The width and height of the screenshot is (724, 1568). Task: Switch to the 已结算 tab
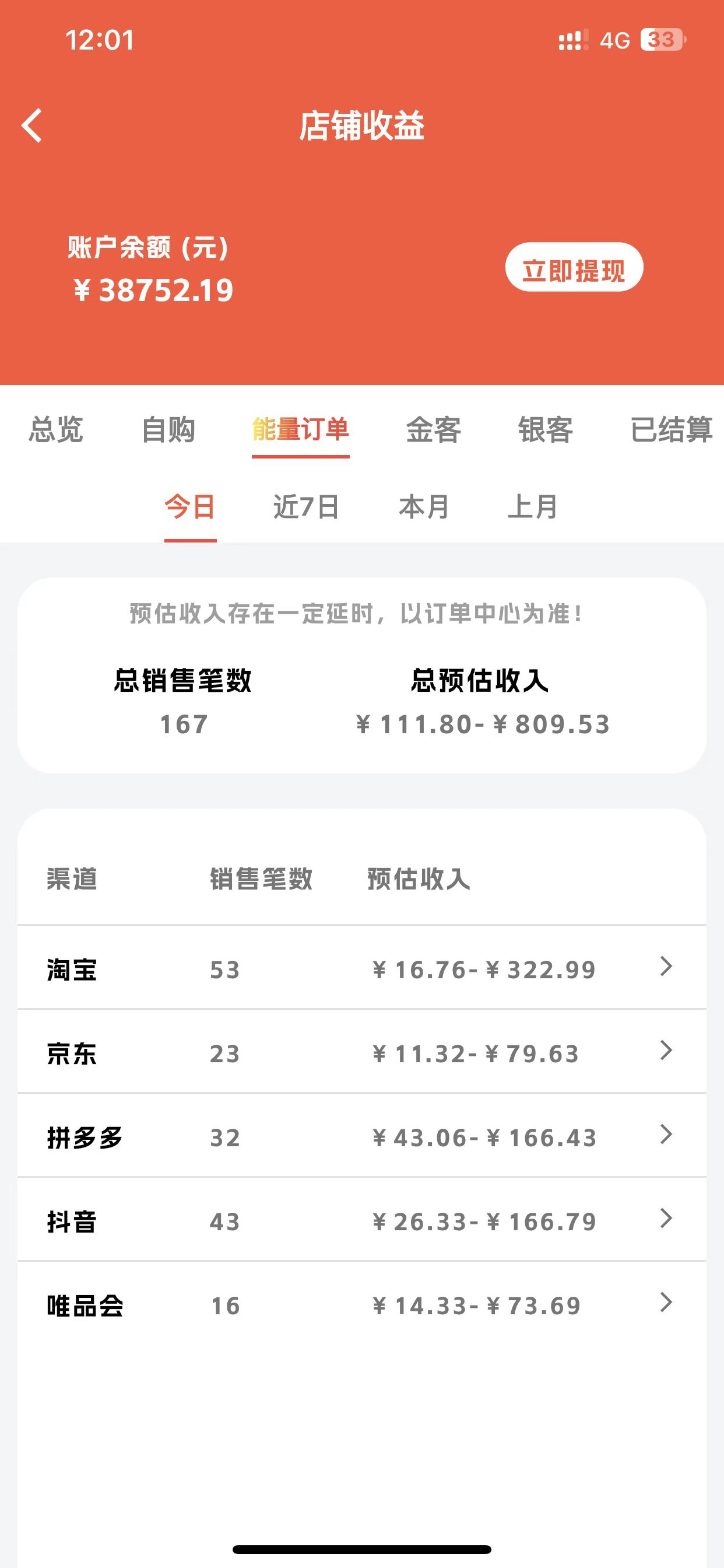click(x=670, y=429)
